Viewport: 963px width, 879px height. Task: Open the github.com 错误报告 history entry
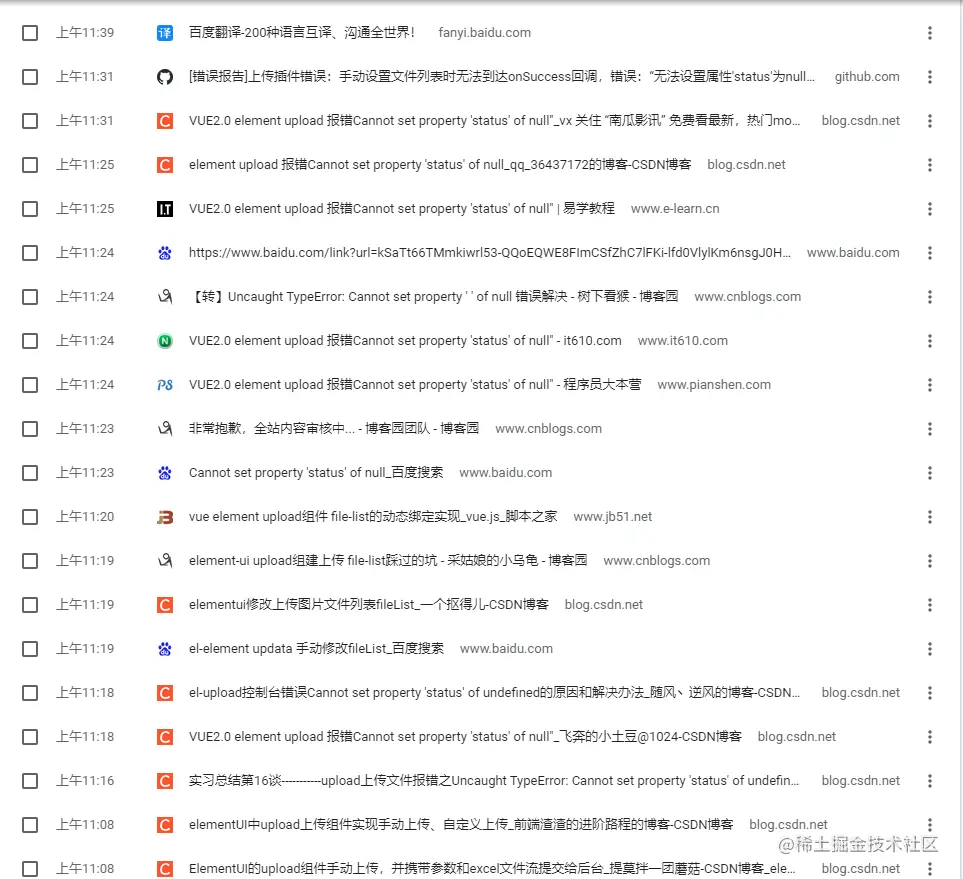point(502,77)
